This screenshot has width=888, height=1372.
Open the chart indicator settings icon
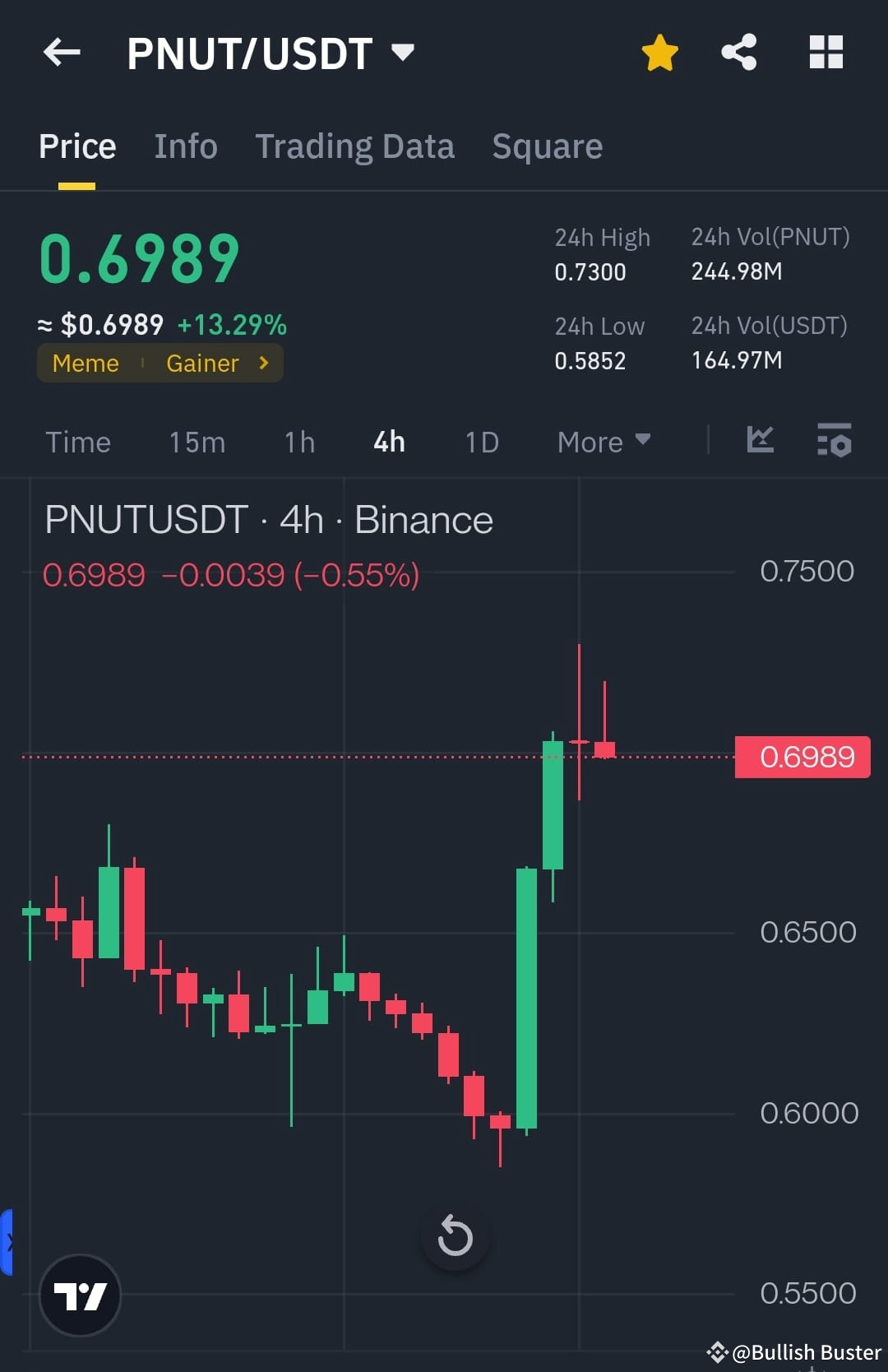[x=834, y=442]
